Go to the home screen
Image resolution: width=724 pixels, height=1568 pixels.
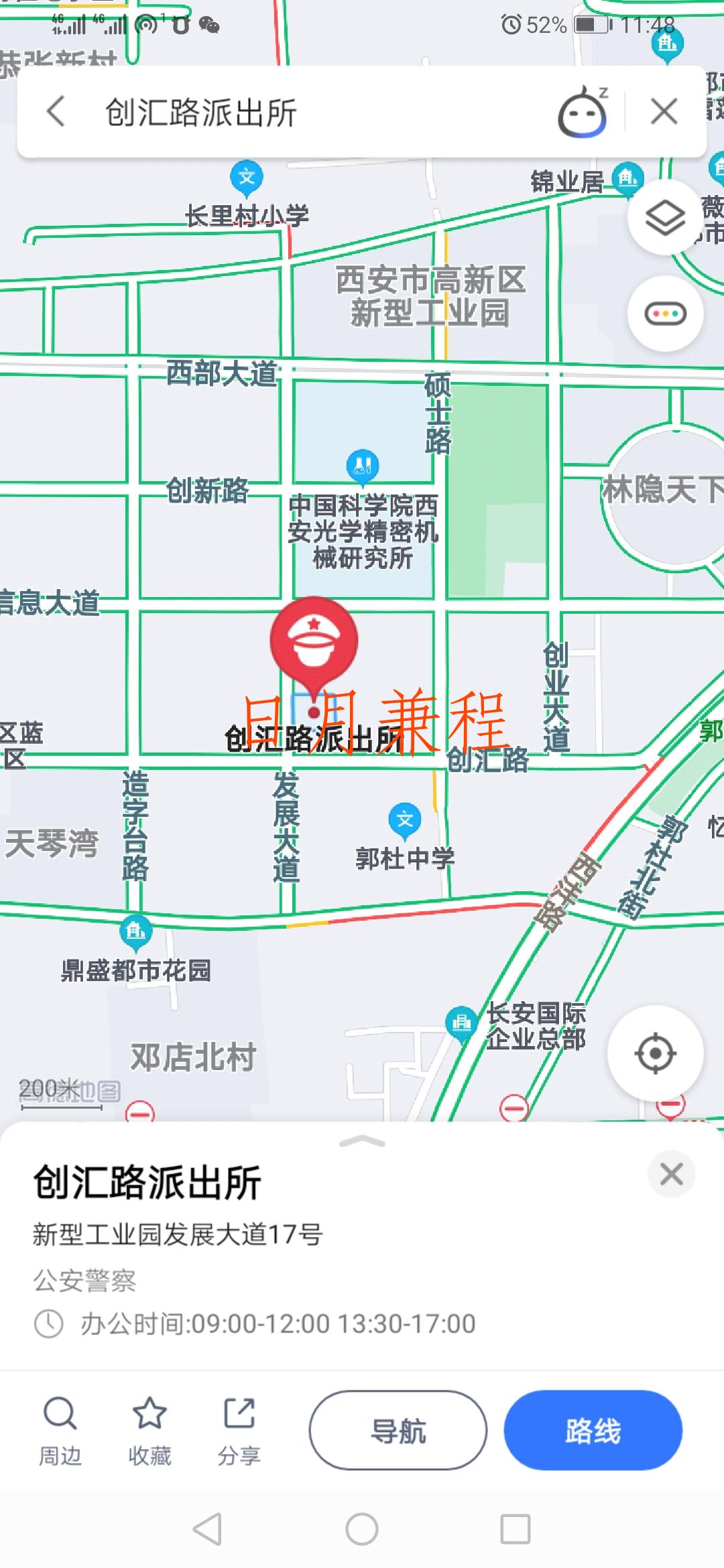coord(362,1530)
